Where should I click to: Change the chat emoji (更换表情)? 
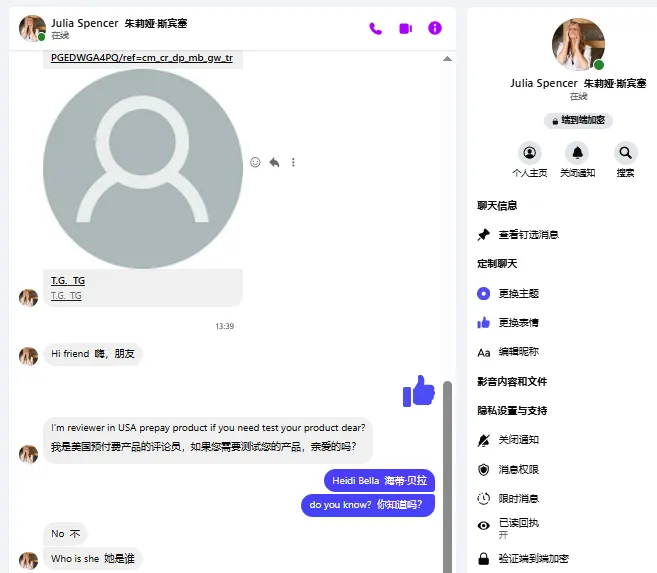[519, 323]
